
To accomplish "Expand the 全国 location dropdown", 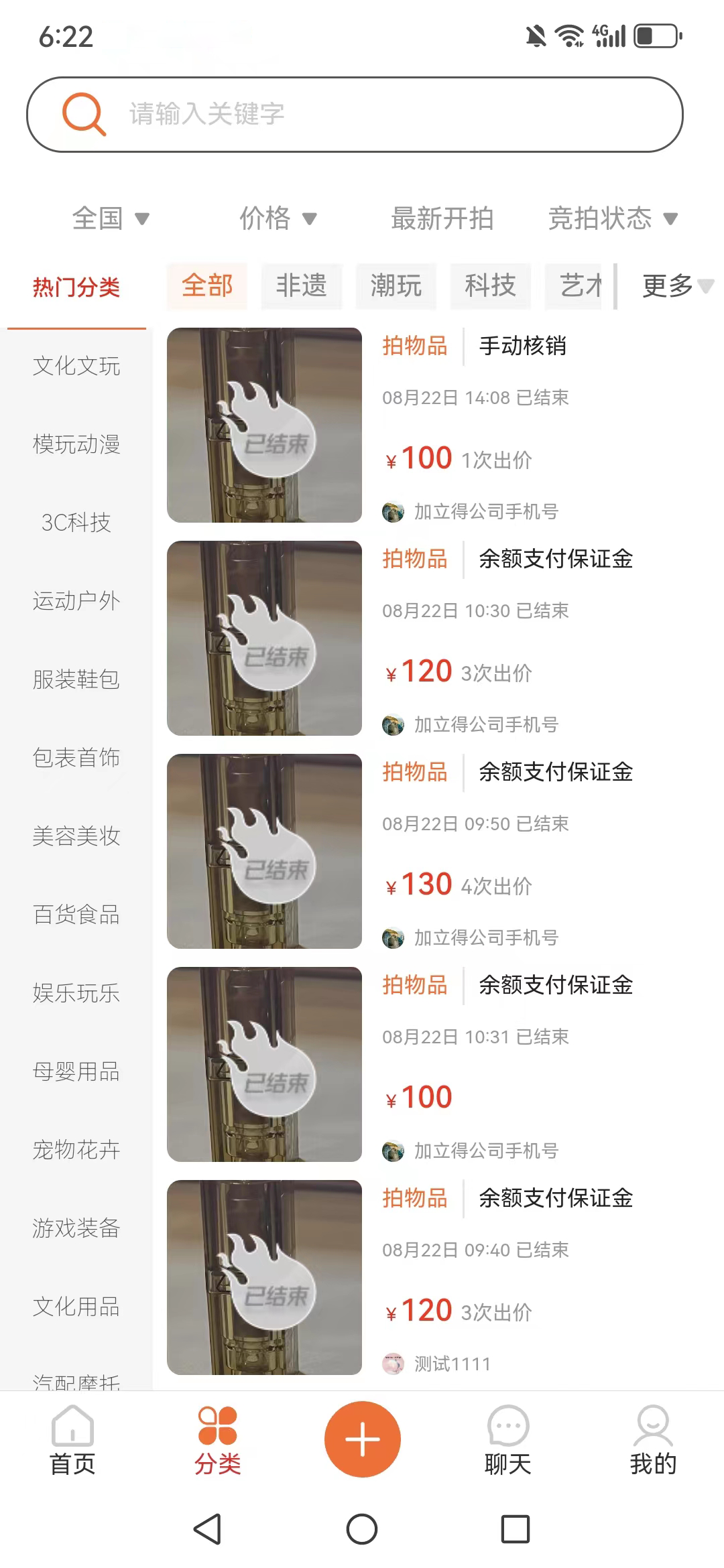I will (x=109, y=217).
